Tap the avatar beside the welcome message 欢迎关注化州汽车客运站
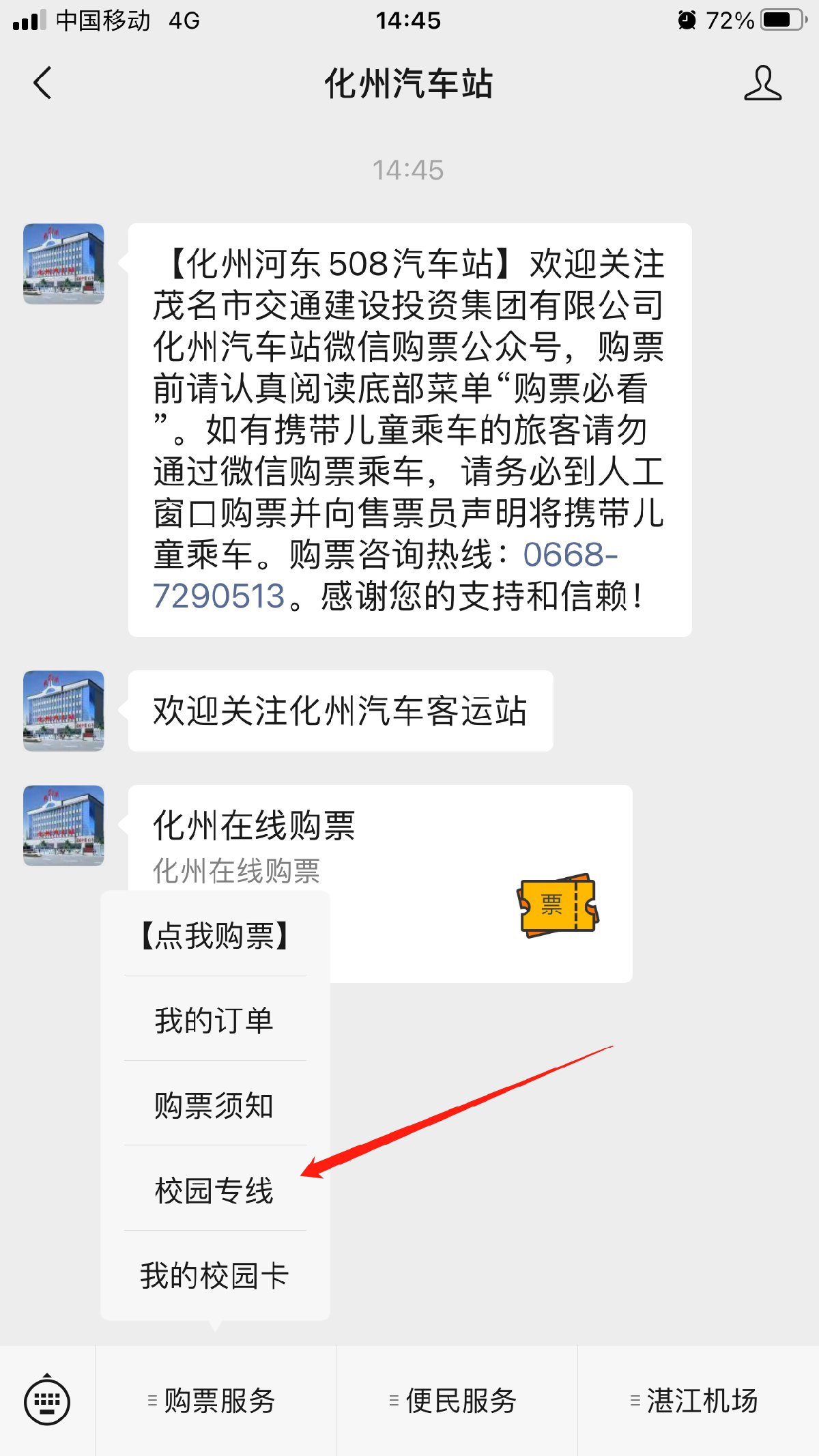The image size is (819, 1456). [63, 711]
